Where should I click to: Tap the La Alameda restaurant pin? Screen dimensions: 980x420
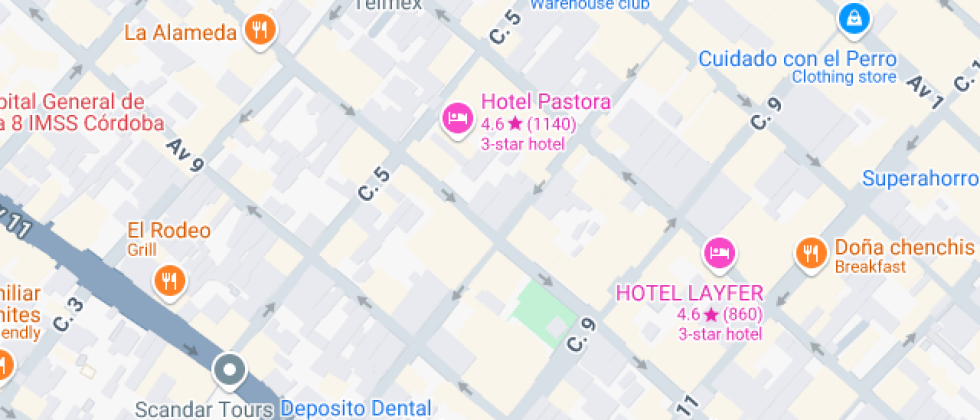pos(260,30)
